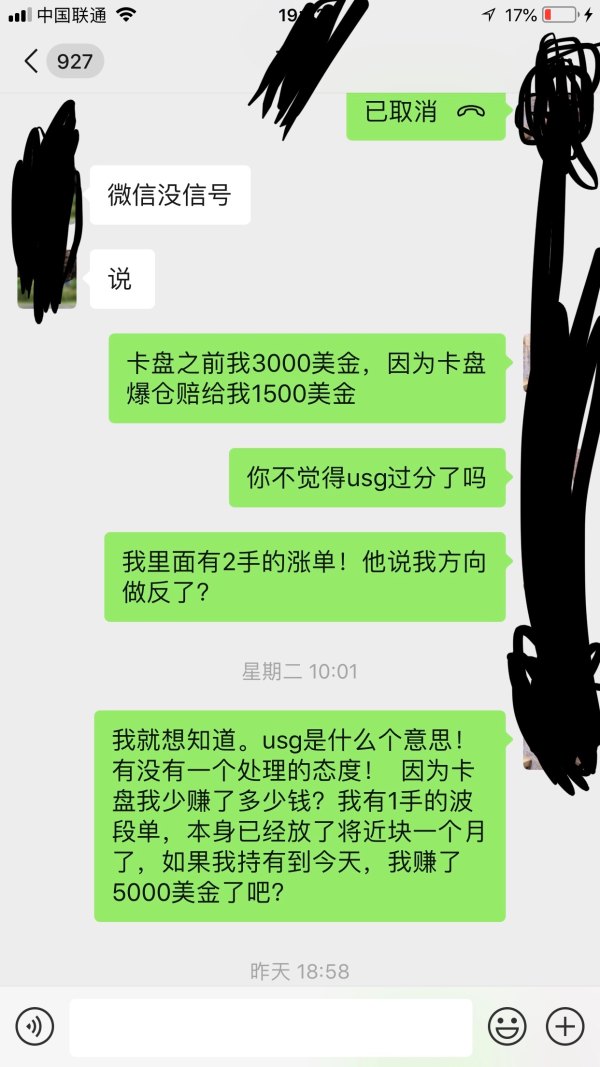The image size is (600, 1067).
Task: Go back to the chat list (927)
Action: coord(60,61)
